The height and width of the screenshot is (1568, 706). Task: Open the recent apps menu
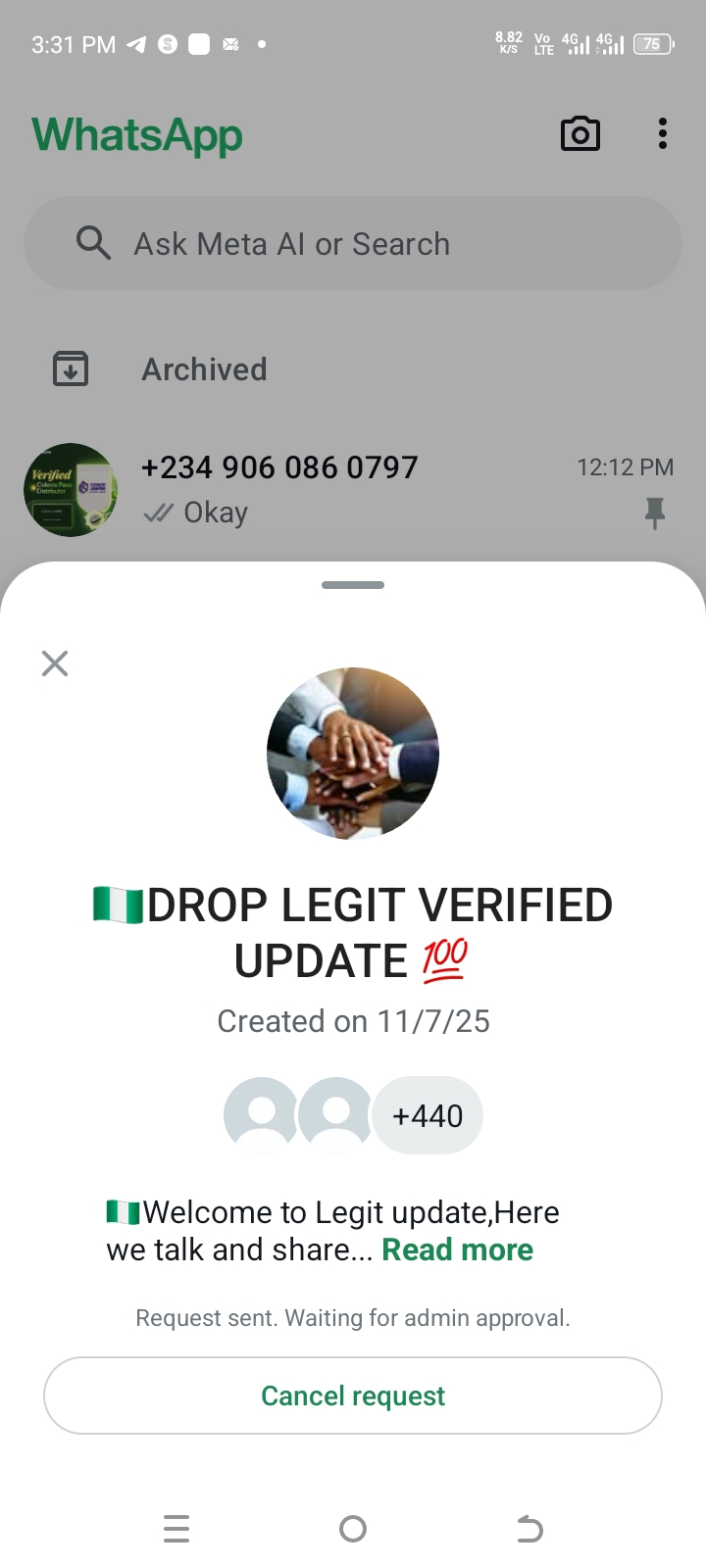click(176, 1529)
